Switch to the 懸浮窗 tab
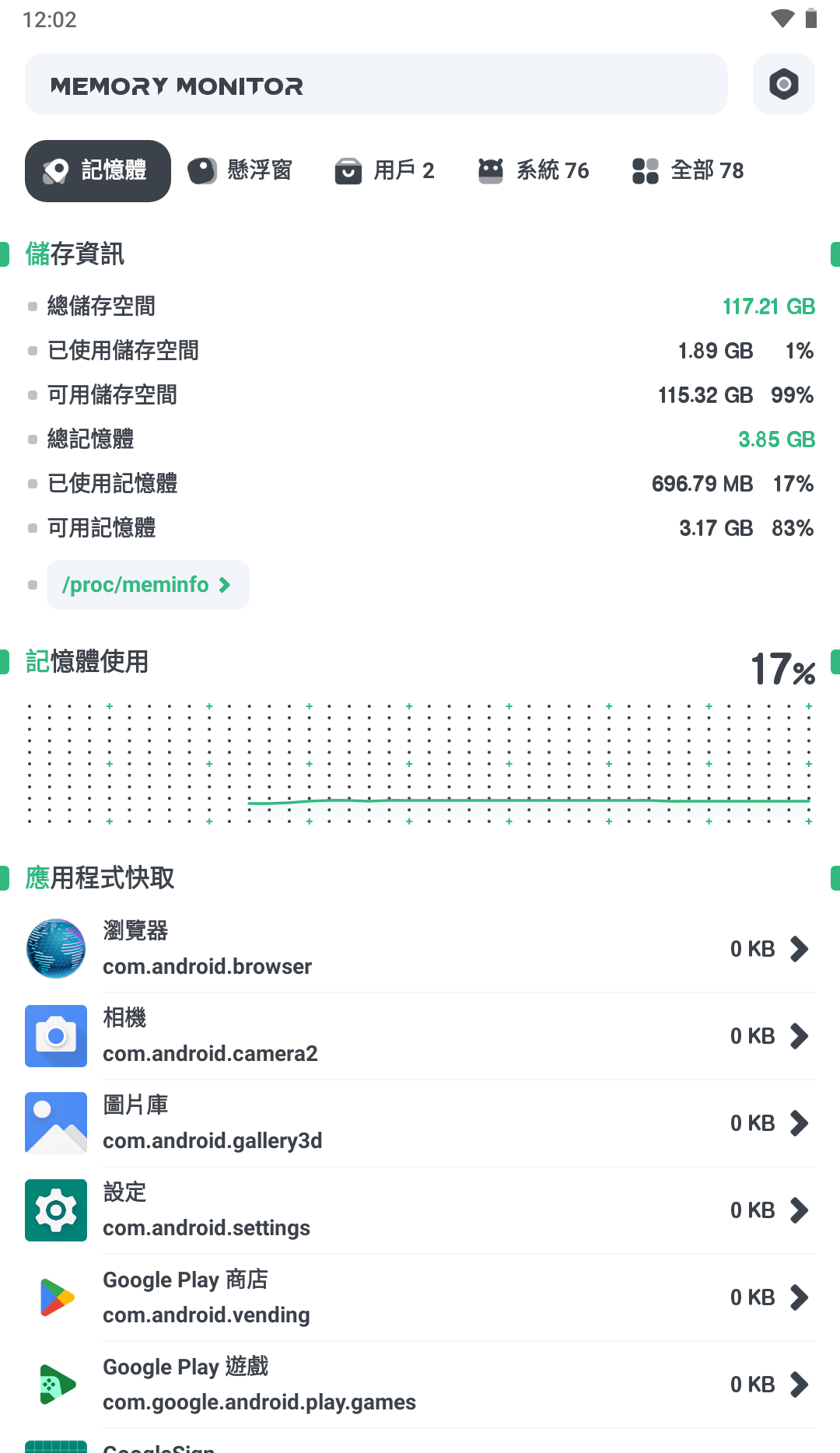The image size is (840, 1453). [x=240, y=170]
